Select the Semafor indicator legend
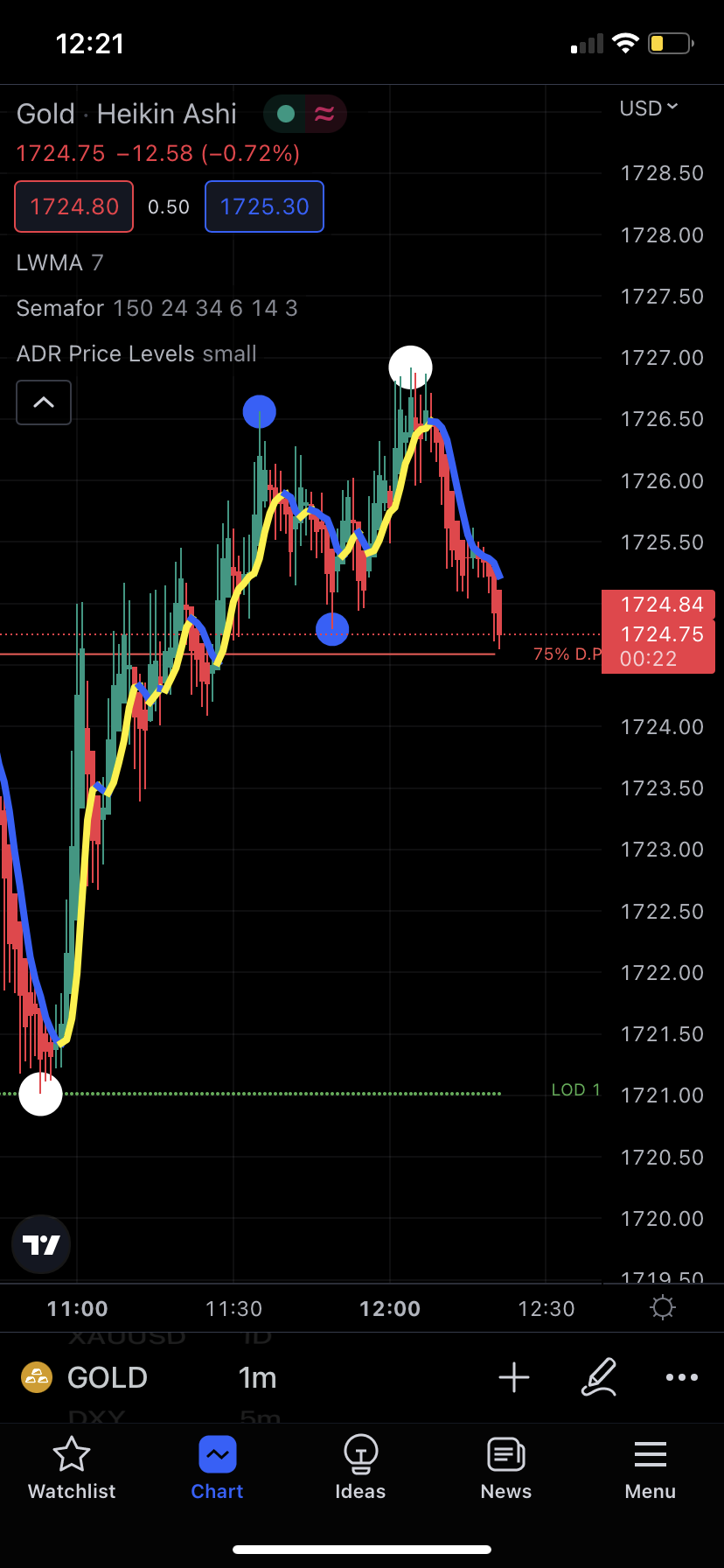The height and width of the screenshot is (1568, 724). coord(157,308)
